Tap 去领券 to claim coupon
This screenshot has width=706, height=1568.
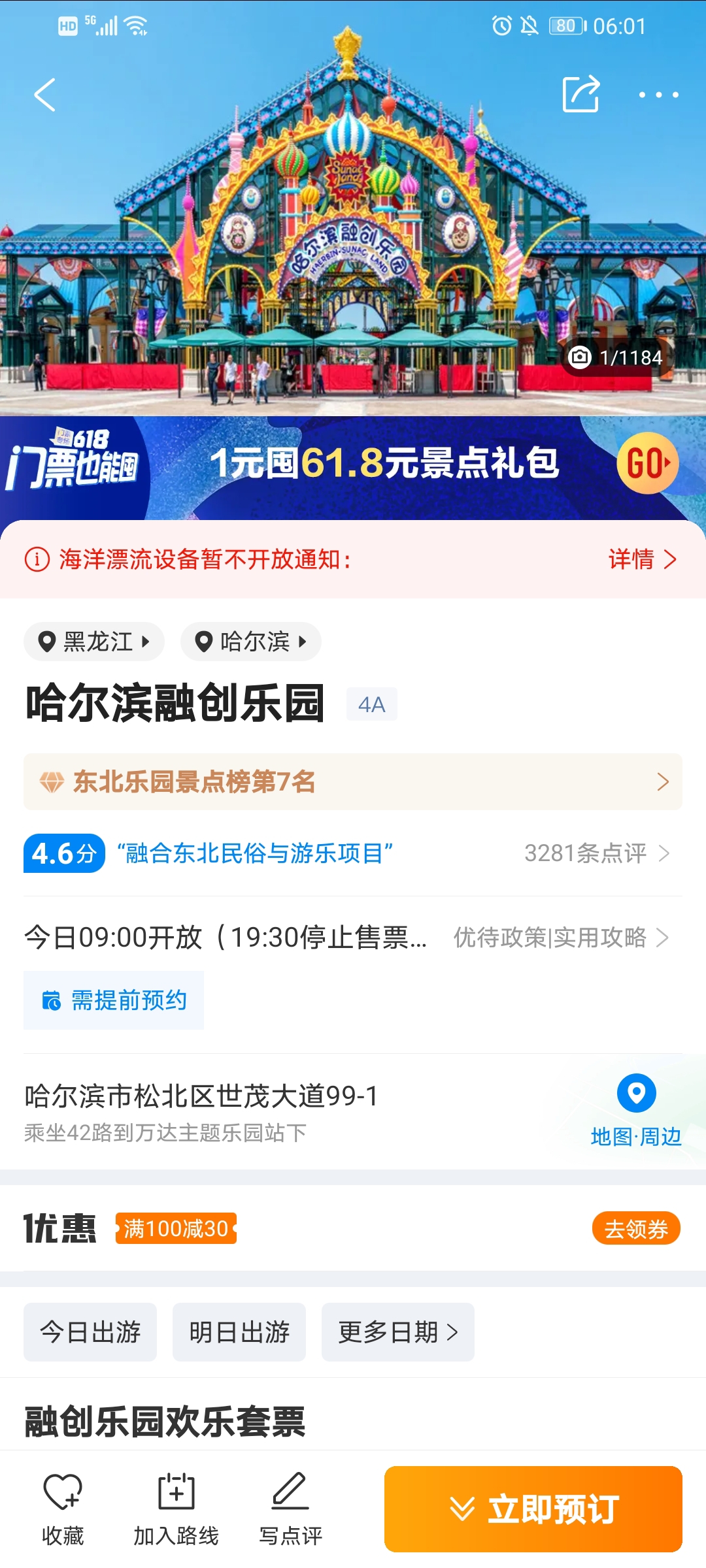(x=636, y=1229)
